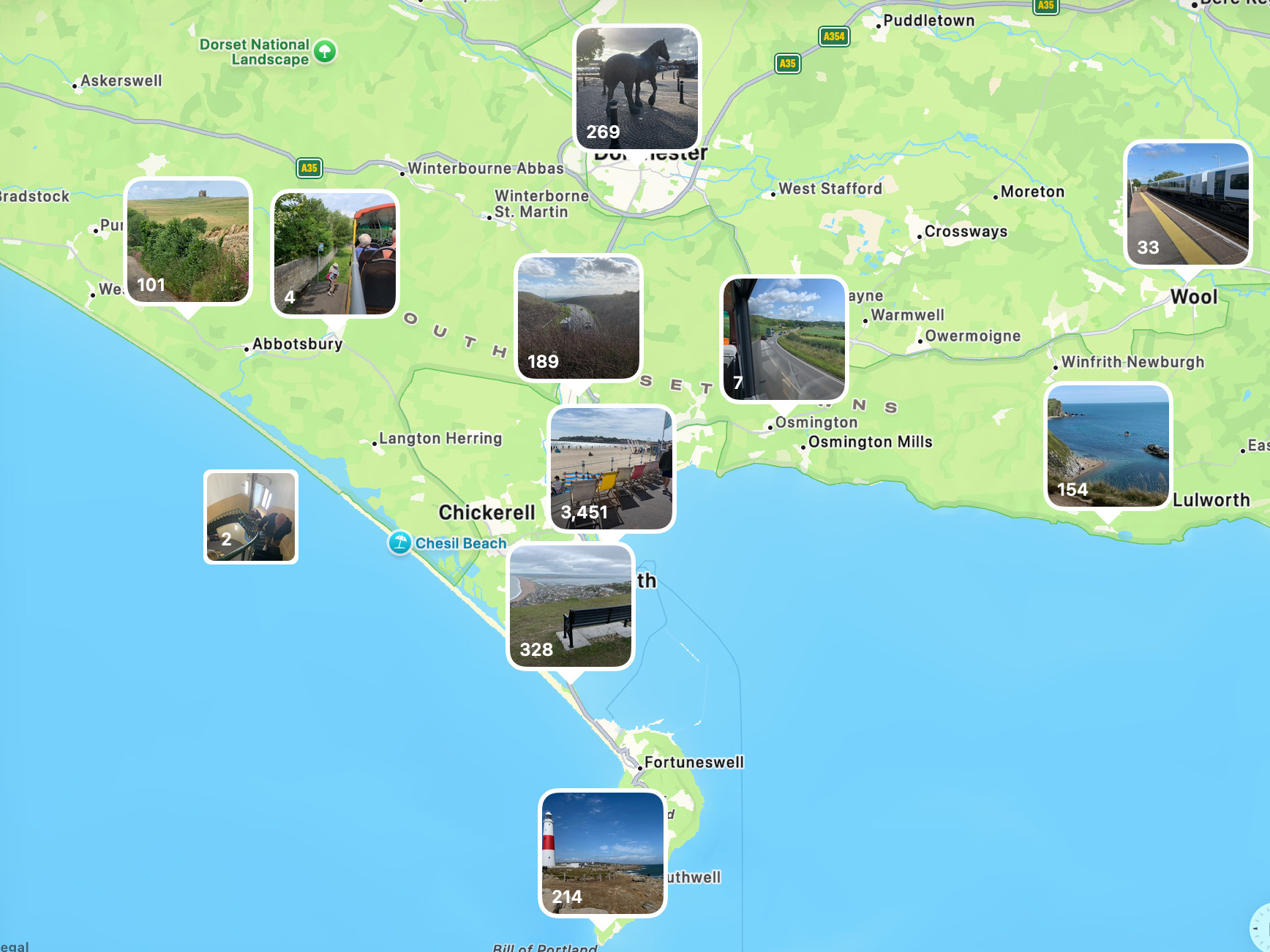The image size is (1270, 952).
Task: Open the 214-photo lighthouse cluster
Action: pyautogui.click(x=603, y=853)
